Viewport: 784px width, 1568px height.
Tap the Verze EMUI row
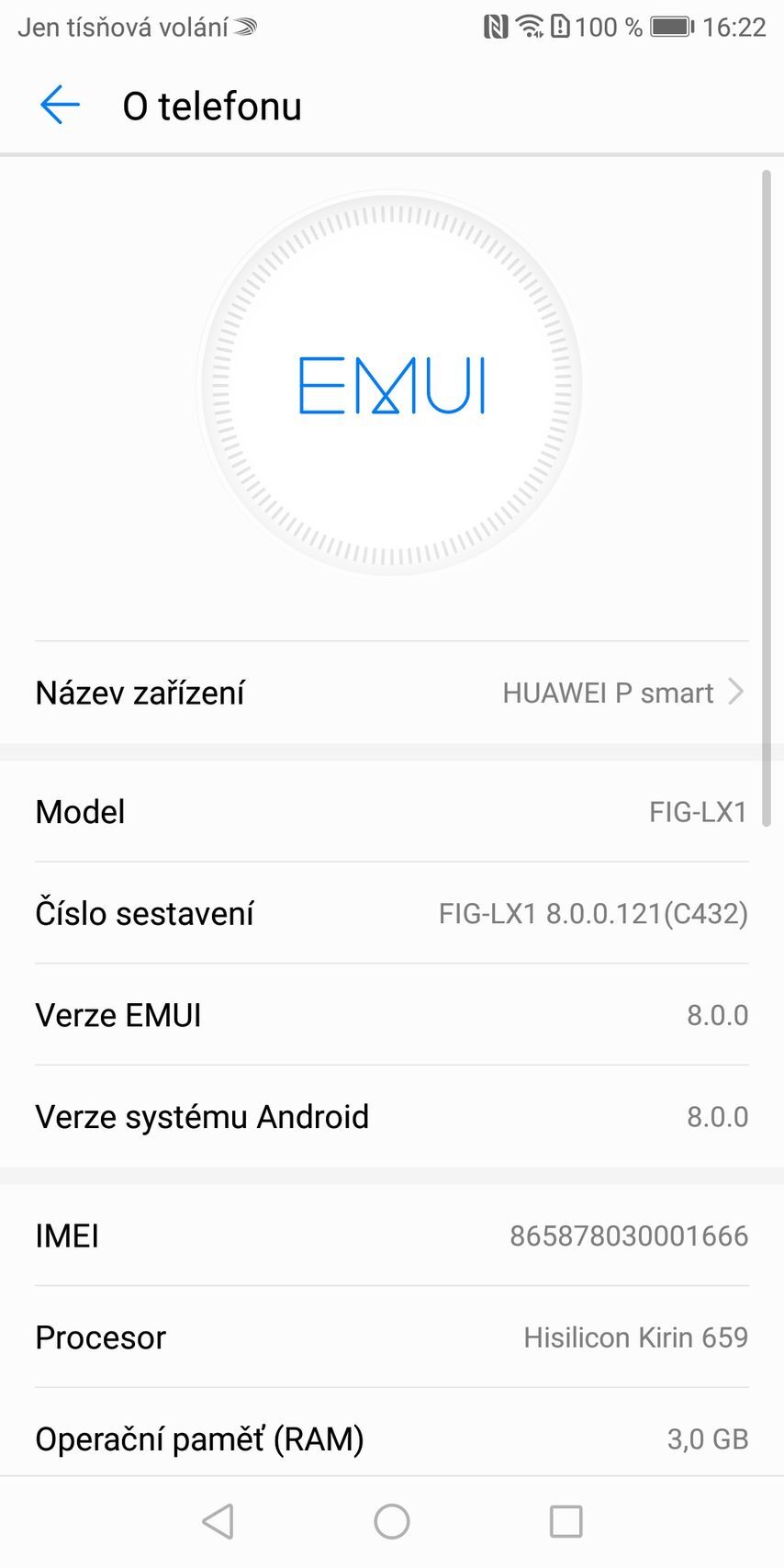392,1014
